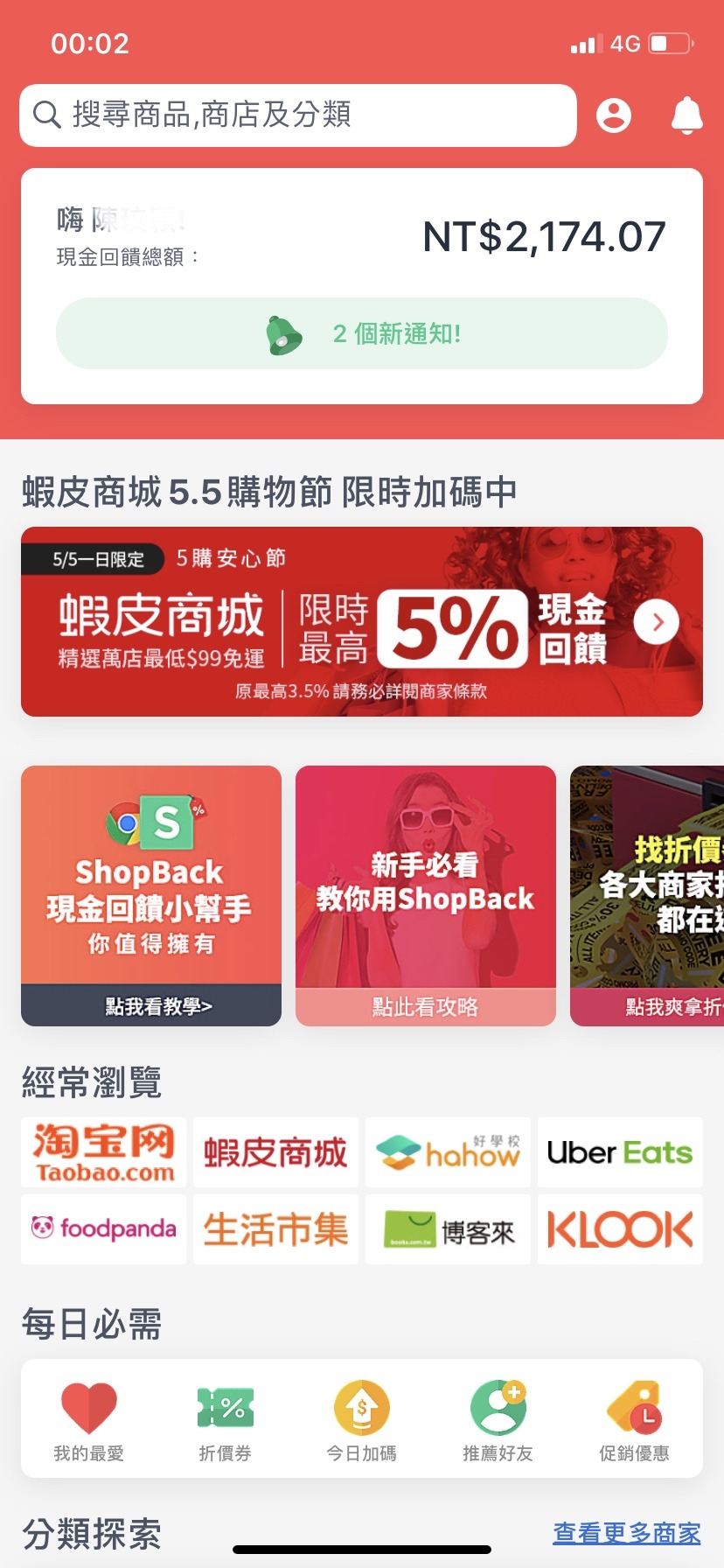The width and height of the screenshot is (724, 1568).
Task: Open the search bar for products and stores
Action: 297,115
